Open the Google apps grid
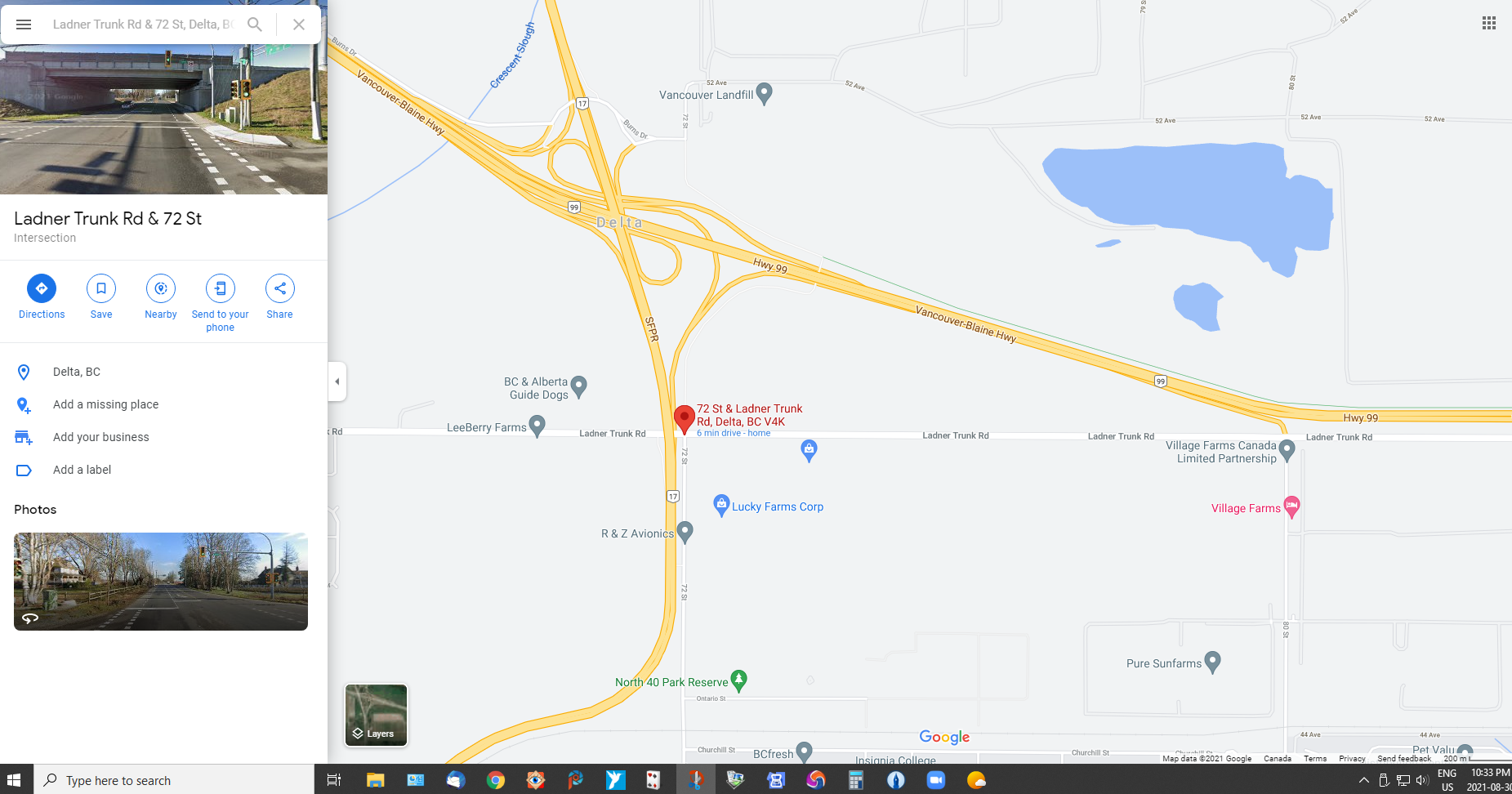Image resolution: width=1512 pixels, height=794 pixels. click(1488, 24)
